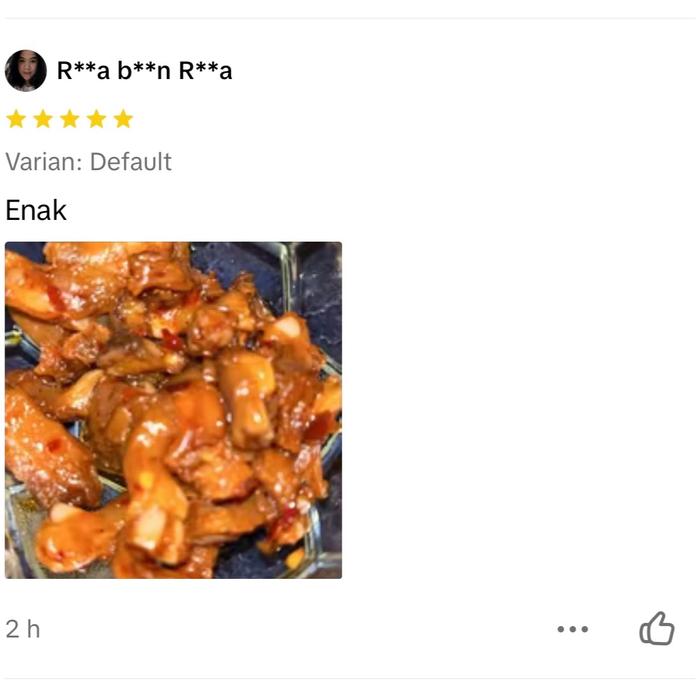Tap the reviewer's profile picture
This screenshot has height=700, width=700.
(x=26, y=71)
